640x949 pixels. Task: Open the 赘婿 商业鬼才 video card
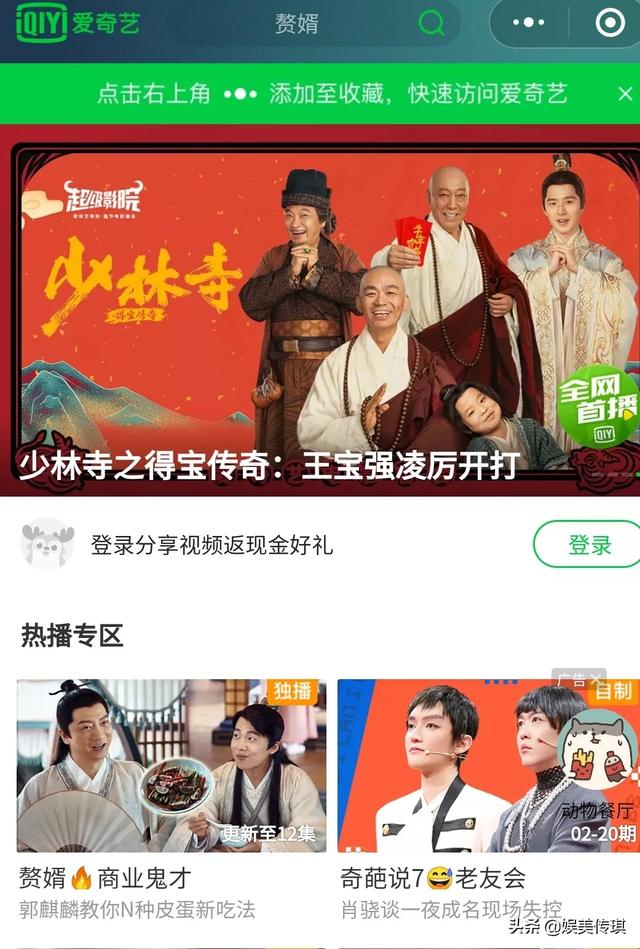(x=171, y=766)
